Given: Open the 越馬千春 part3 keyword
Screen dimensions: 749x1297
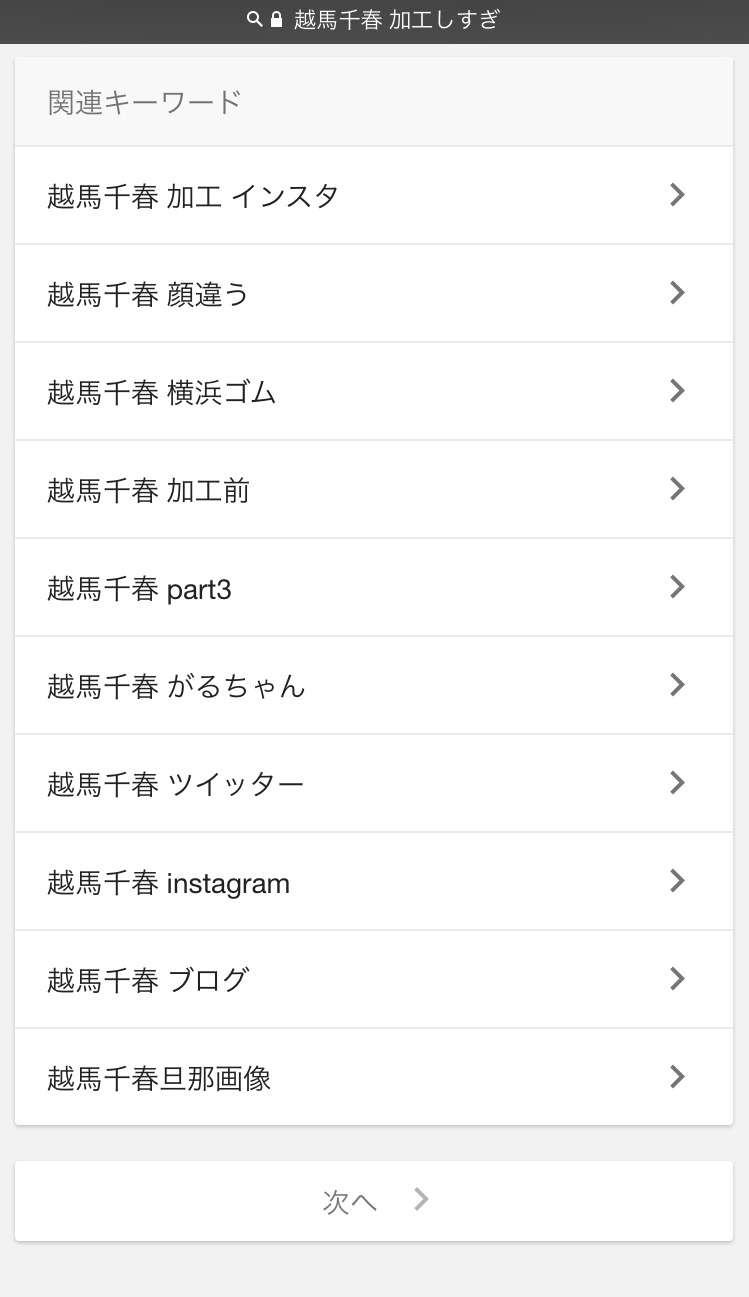Looking at the screenshot, I should tap(374, 587).
